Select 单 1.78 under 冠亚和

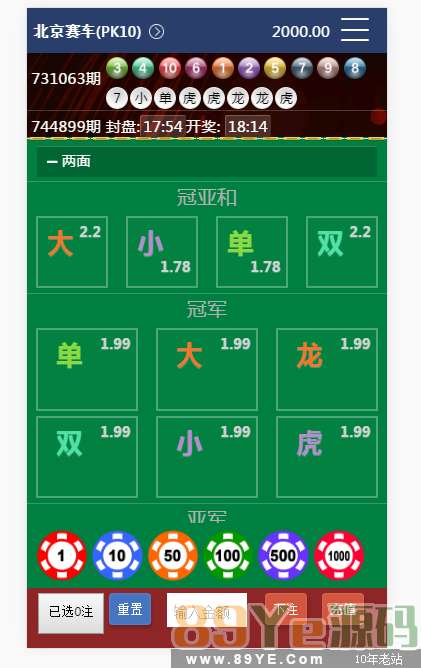tap(252, 252)
